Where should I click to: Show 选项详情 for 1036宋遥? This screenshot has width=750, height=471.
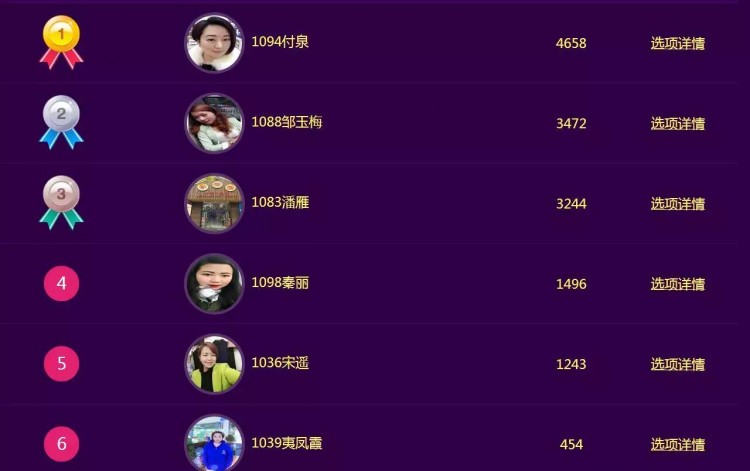tap(677, 364)
